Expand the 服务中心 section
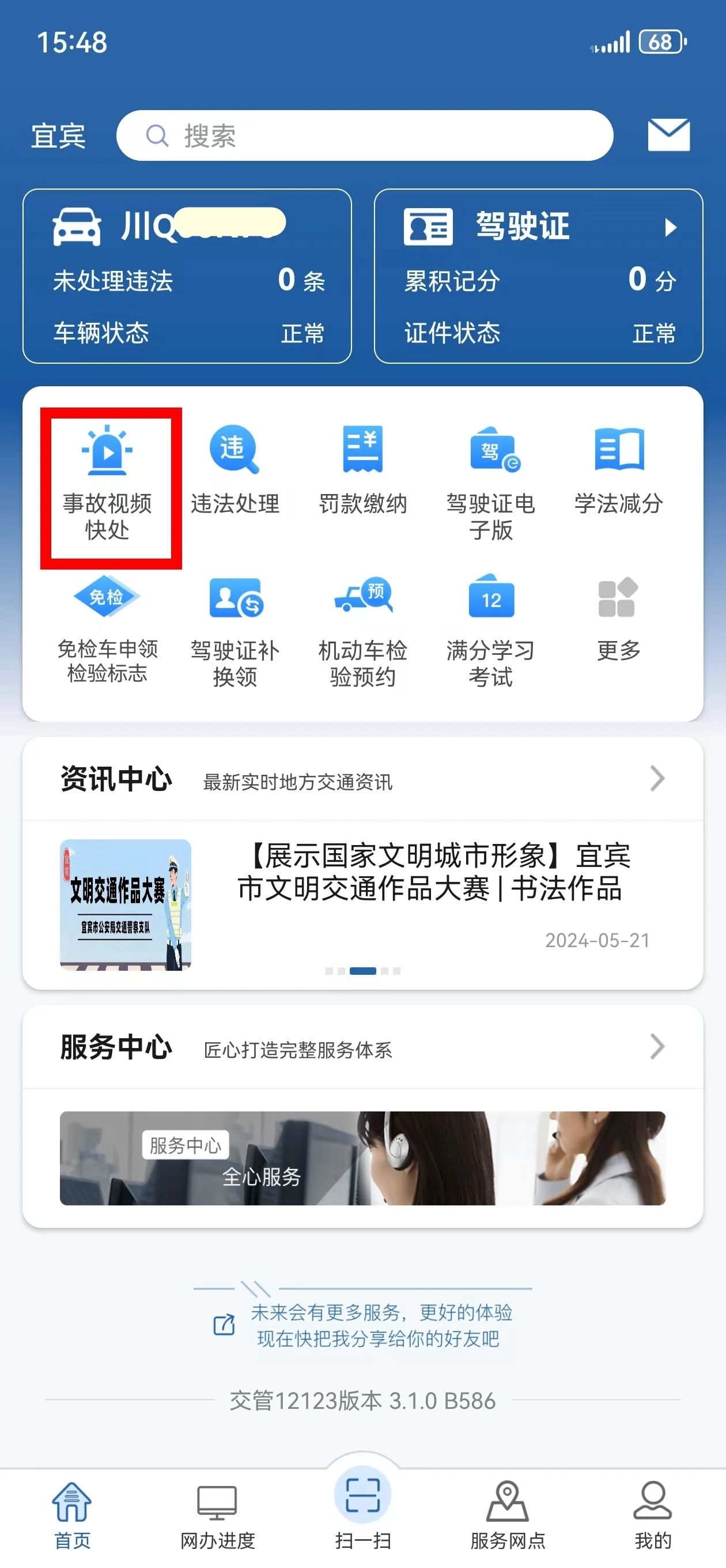The height and width of the screenshot is (1568, 726). (656, 1047)
